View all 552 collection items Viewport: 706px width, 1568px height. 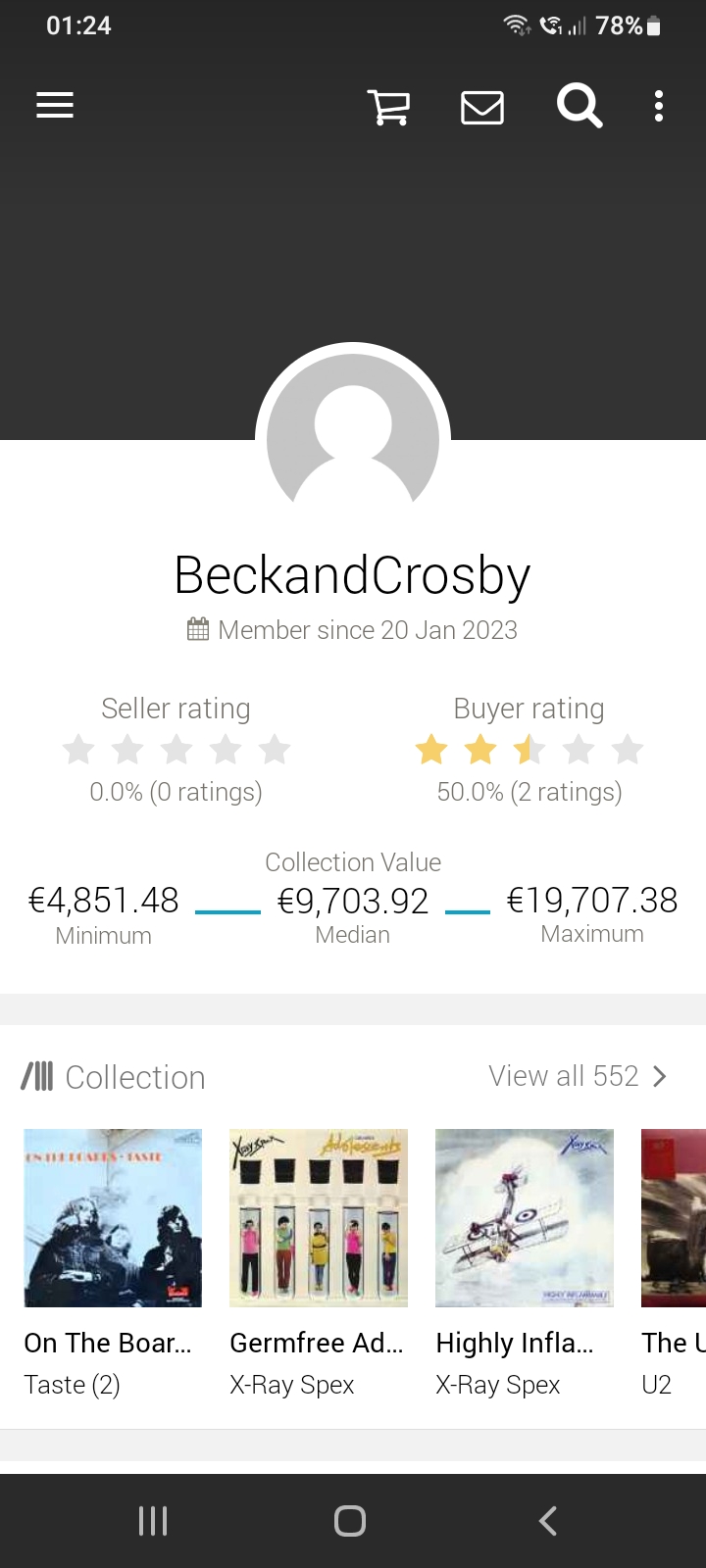(x=578, y=1076)
